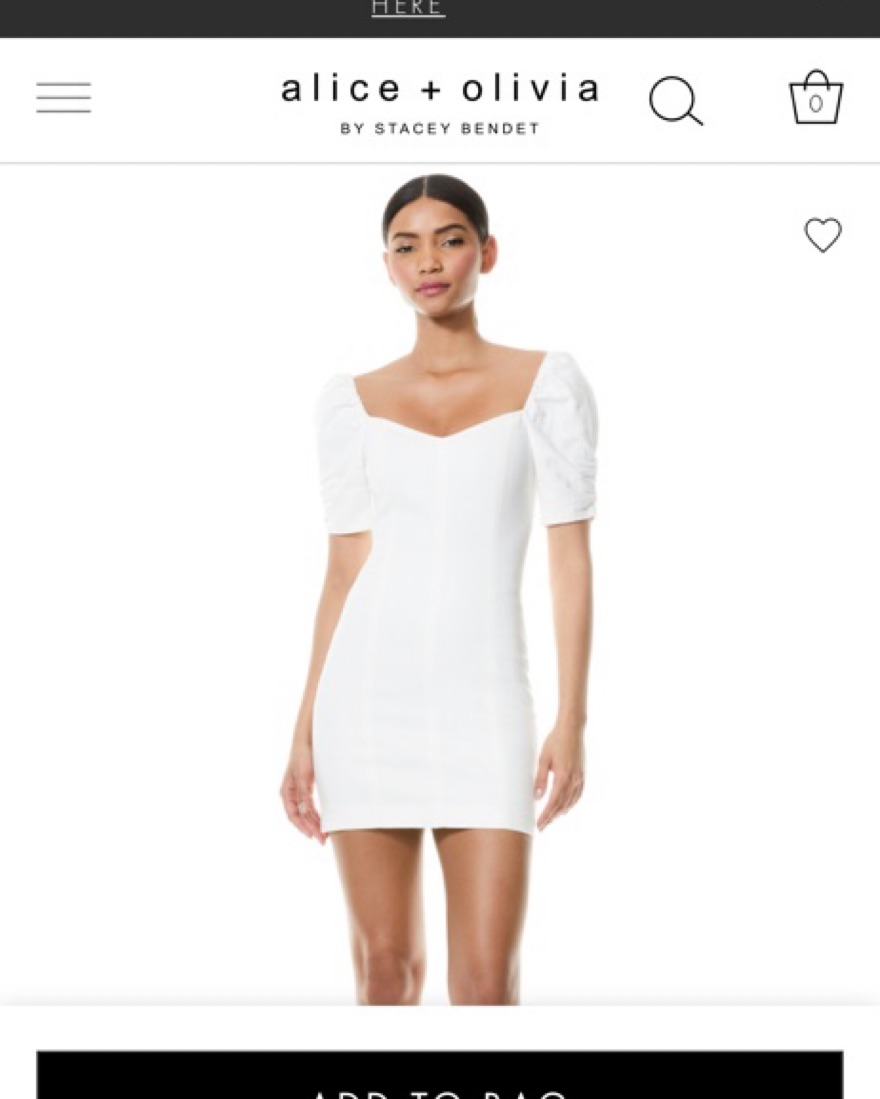This screenshot has width=880, height=1099.
Task: Add dress to wishlist with heart
Action: [x=823, y=235]
